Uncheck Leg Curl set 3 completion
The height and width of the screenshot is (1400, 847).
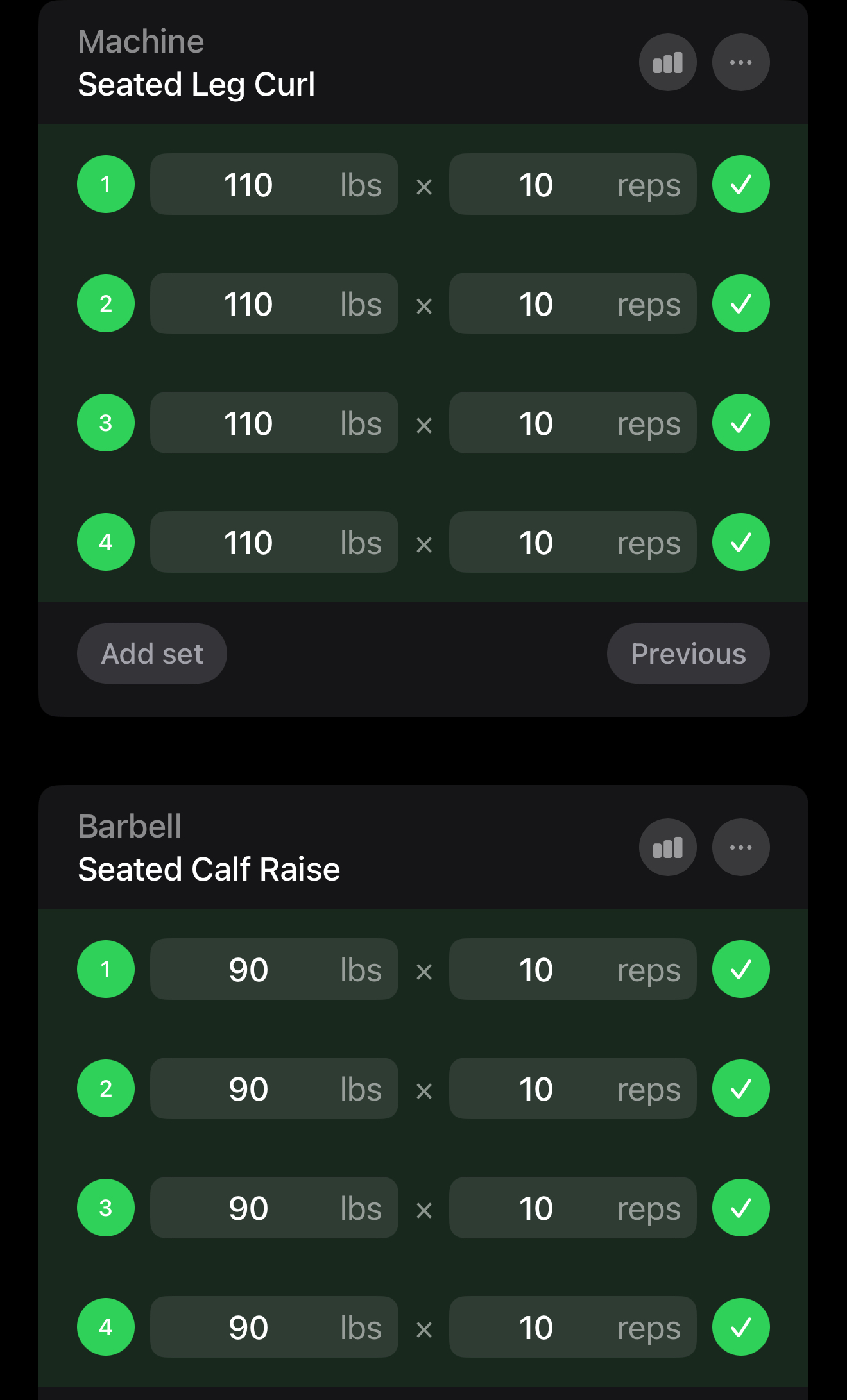click(740, 423)
